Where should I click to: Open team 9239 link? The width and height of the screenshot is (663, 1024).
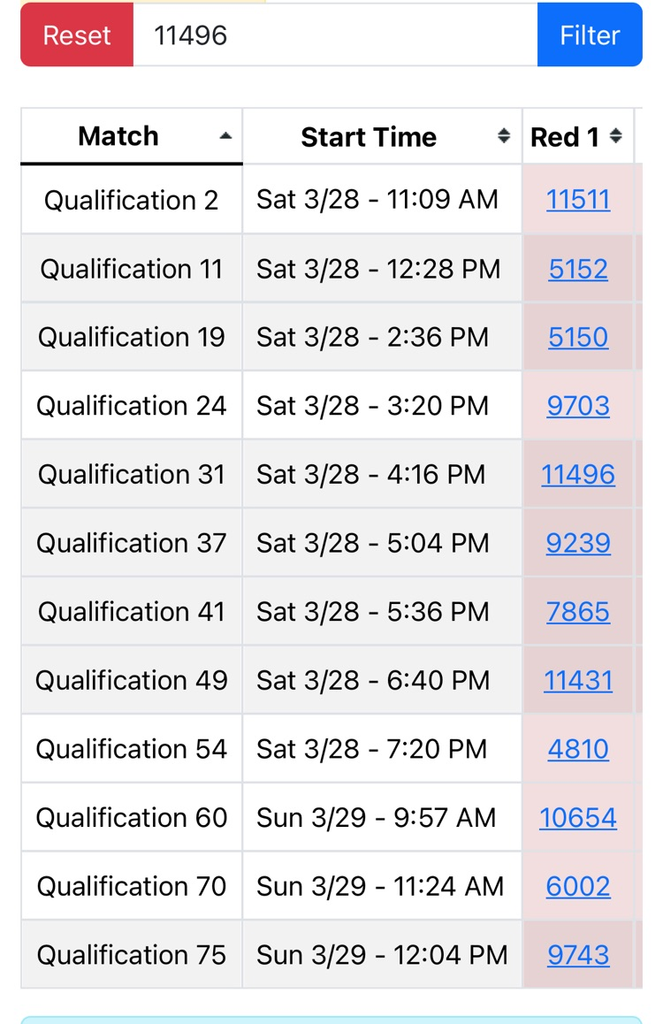pos(578,543)
